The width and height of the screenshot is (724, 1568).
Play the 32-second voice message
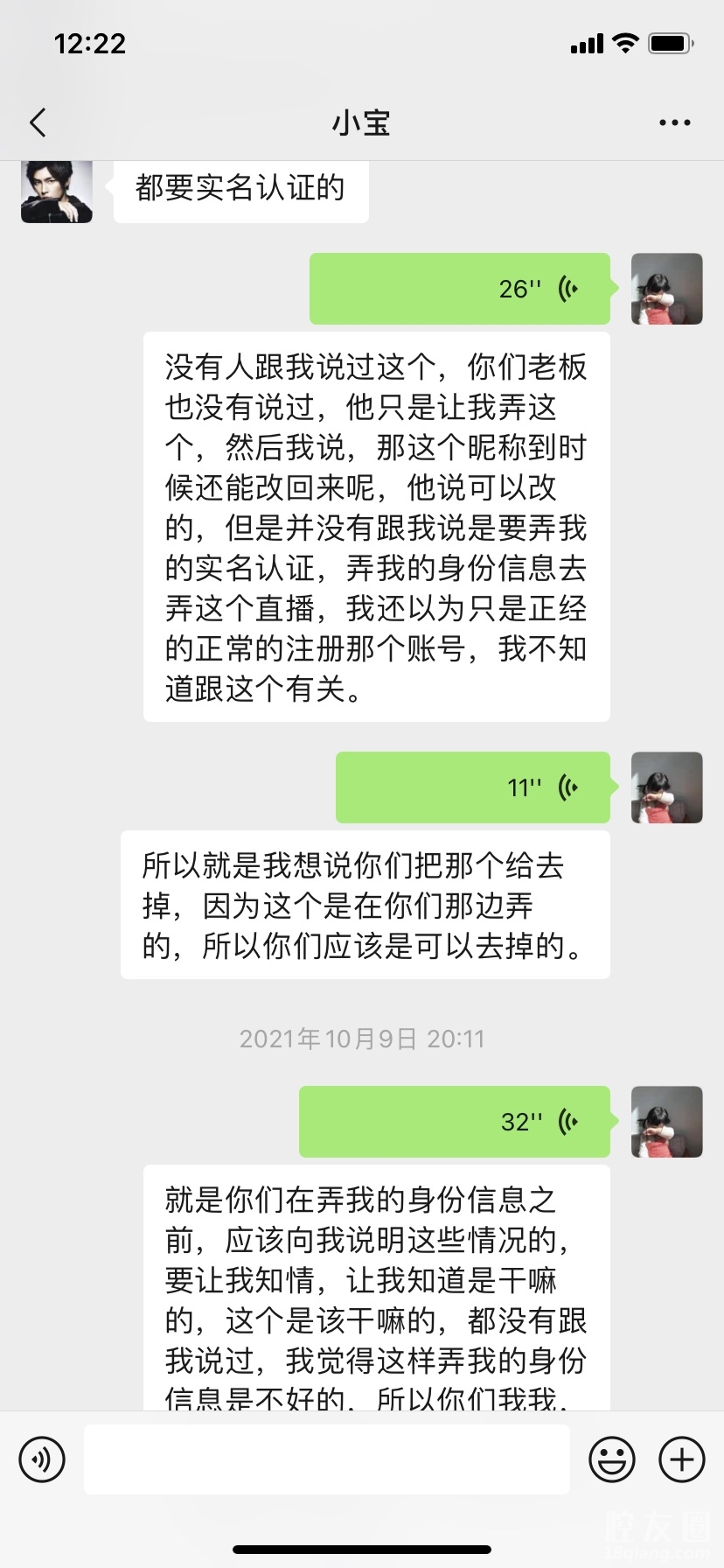pos(455,1122)
